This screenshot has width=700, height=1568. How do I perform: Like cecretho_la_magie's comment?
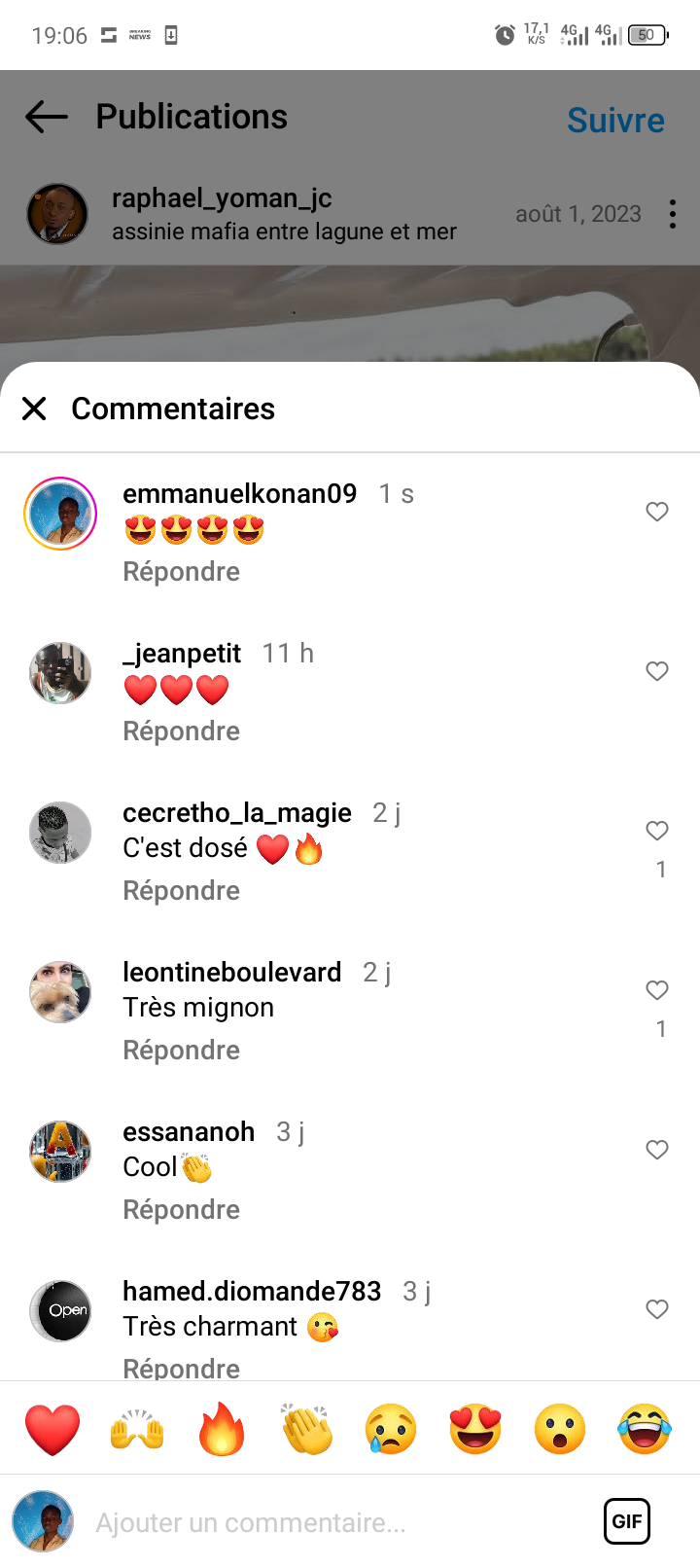click(x=657, y=831)
